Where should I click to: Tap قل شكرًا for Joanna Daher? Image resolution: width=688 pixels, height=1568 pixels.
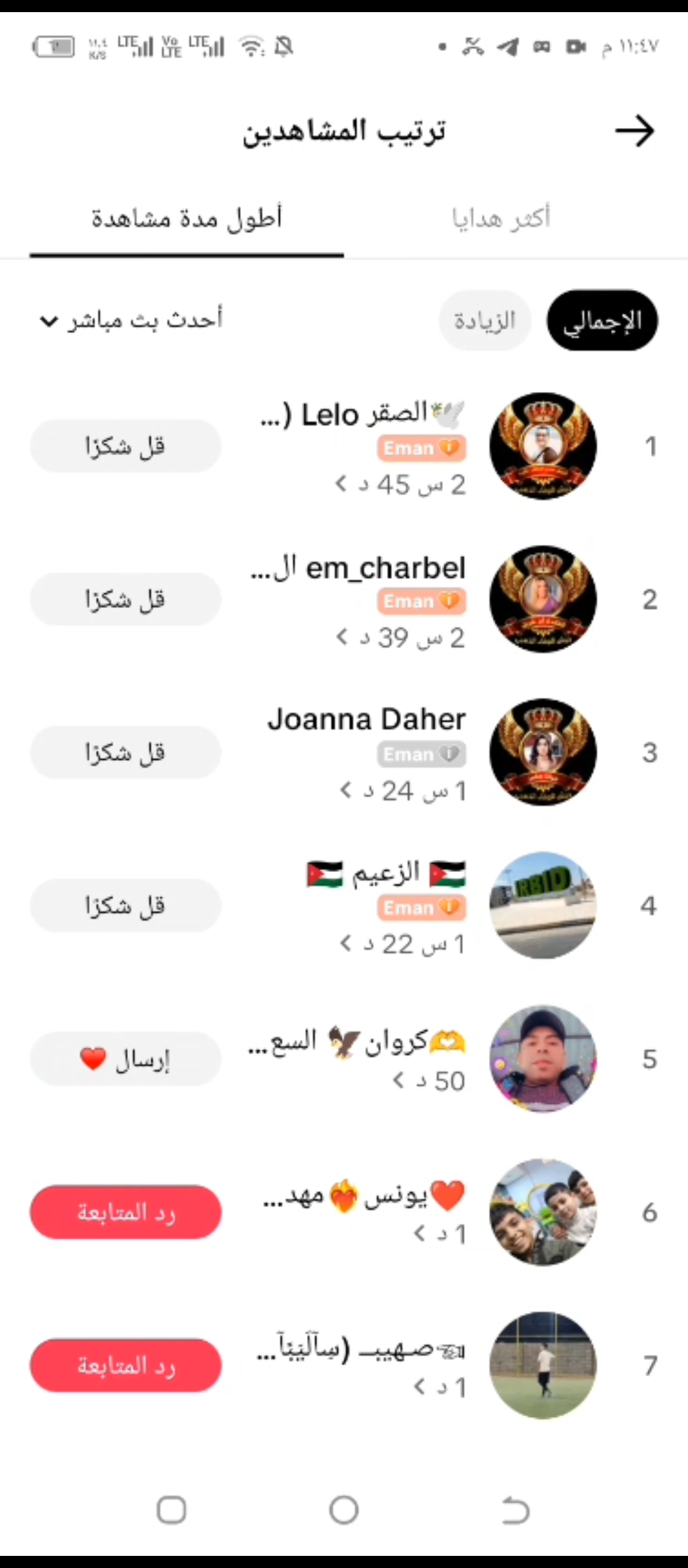125,752
